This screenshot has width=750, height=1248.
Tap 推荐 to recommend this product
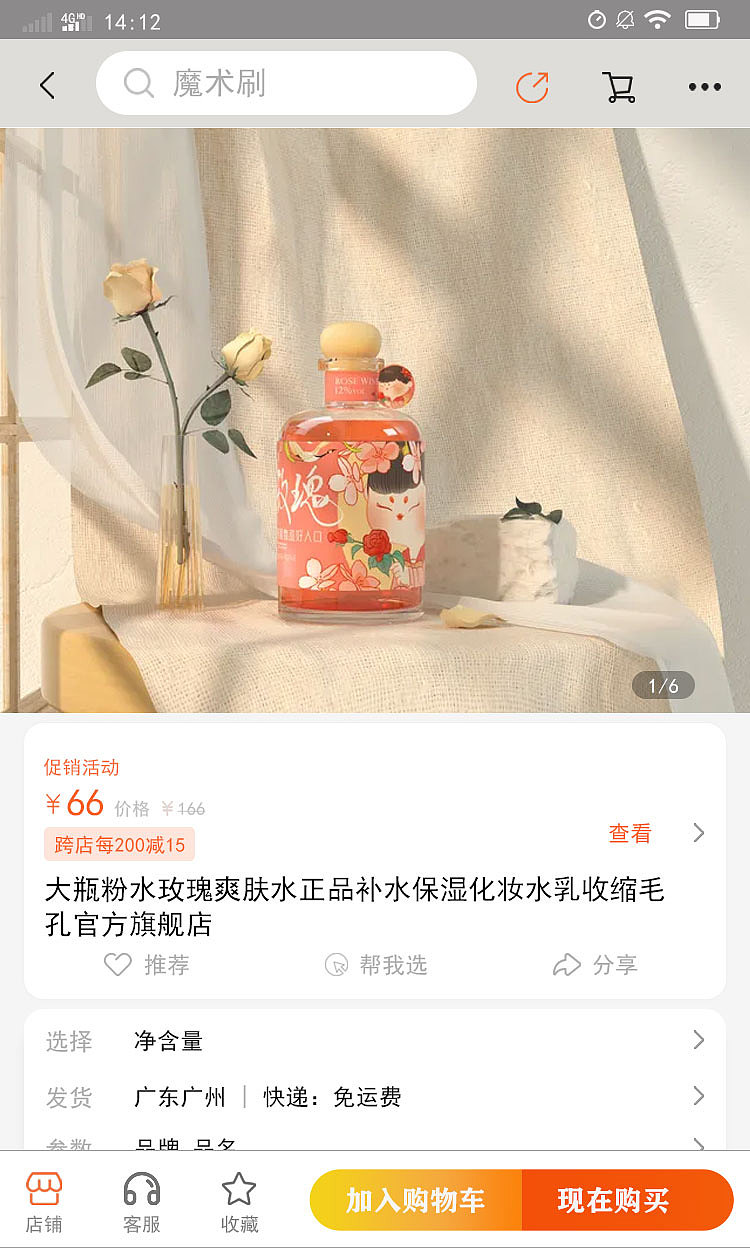coord(147,965)
